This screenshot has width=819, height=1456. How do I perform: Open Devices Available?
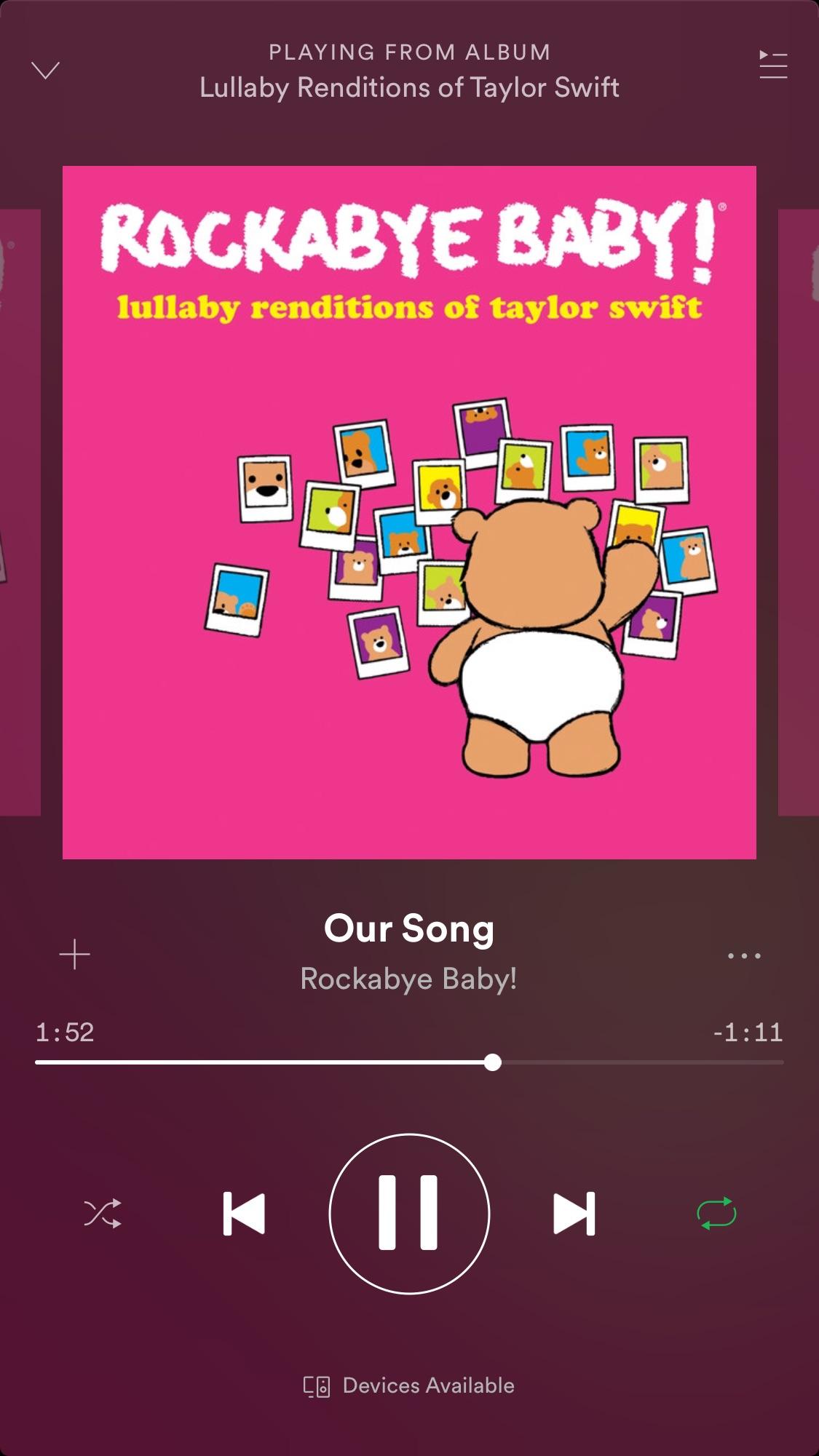(x=409, y=1385)
